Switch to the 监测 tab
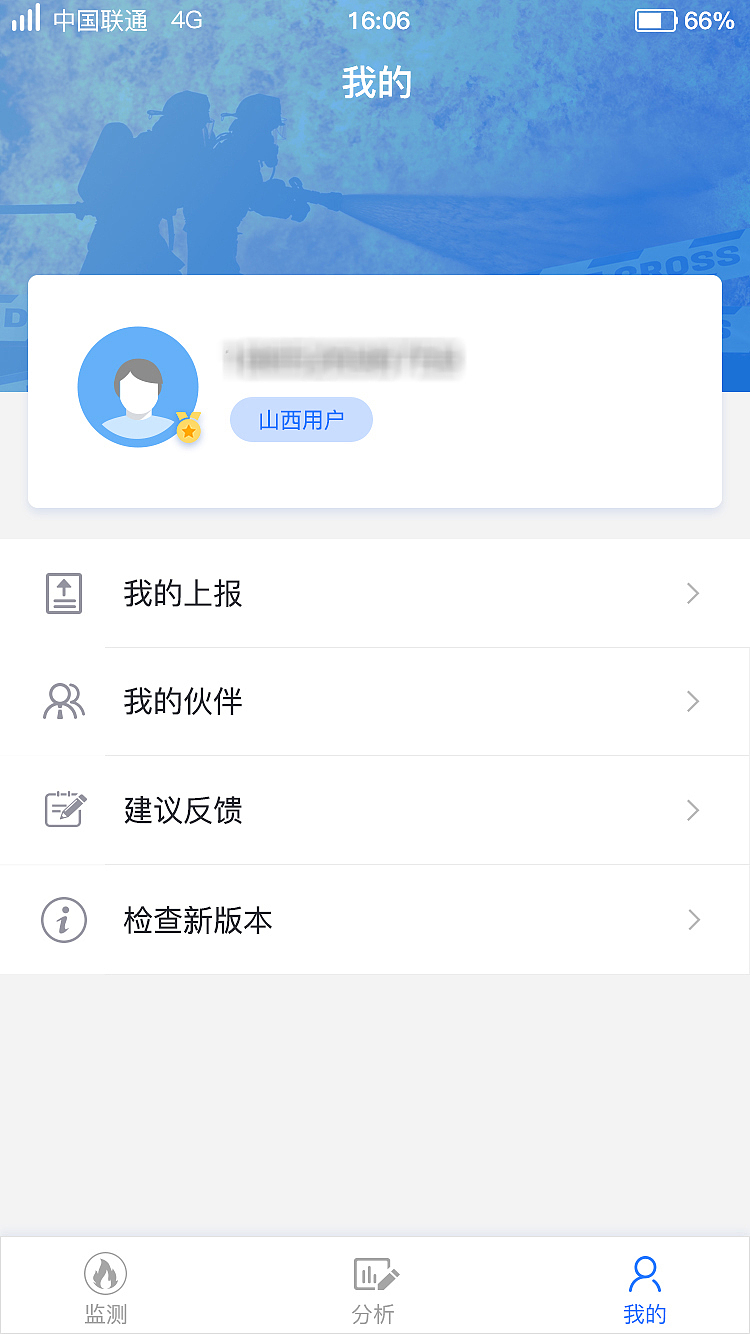 point(105,1285)
